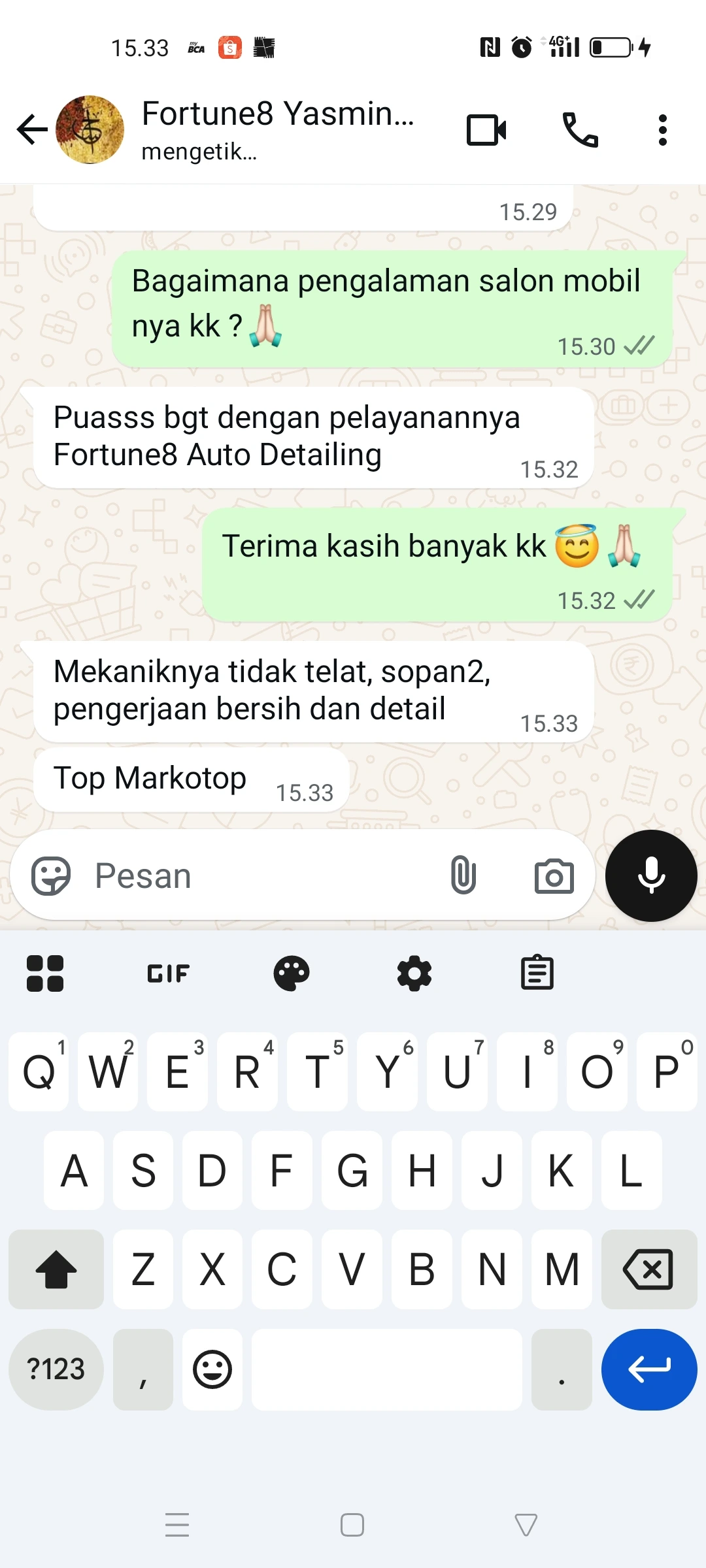Open the keyboard GIF search
Screen dimensions: 706x1568
(x=168, y=973)
